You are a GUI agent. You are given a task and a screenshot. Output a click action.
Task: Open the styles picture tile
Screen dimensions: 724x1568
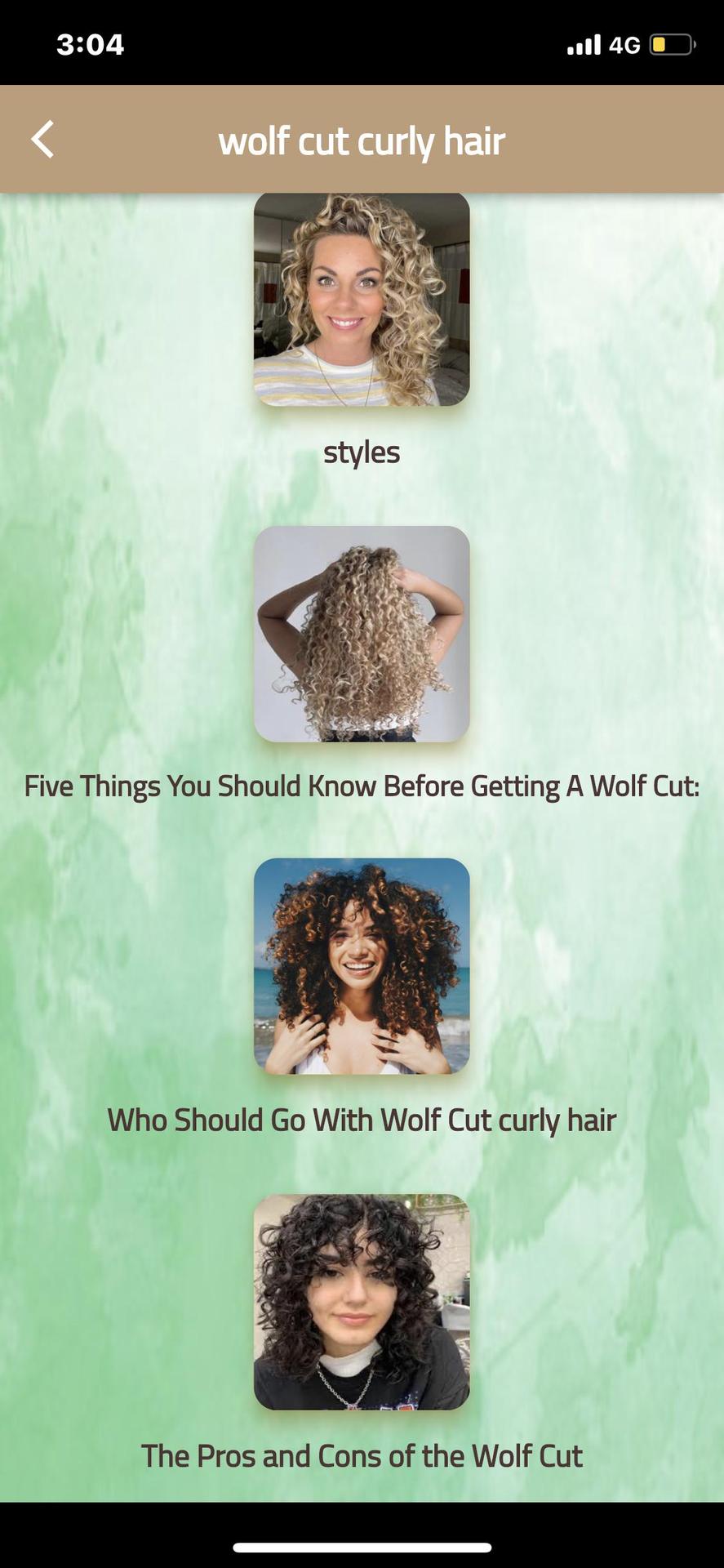[x=362, y=300]
